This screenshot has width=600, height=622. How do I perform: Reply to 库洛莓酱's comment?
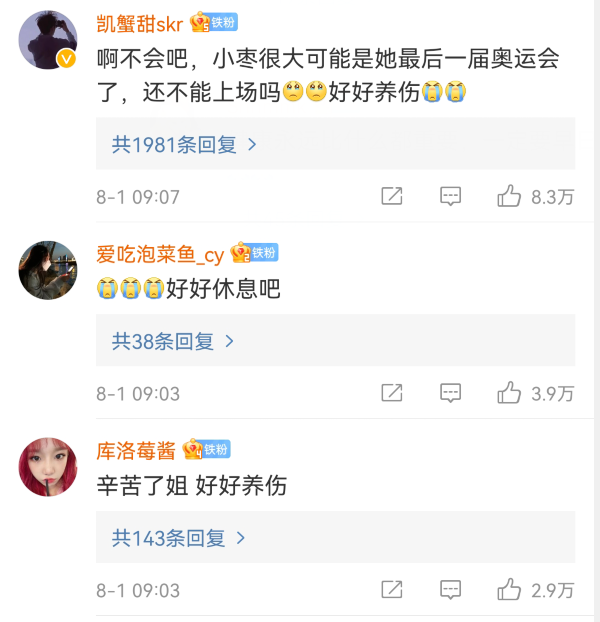[451, 590]
